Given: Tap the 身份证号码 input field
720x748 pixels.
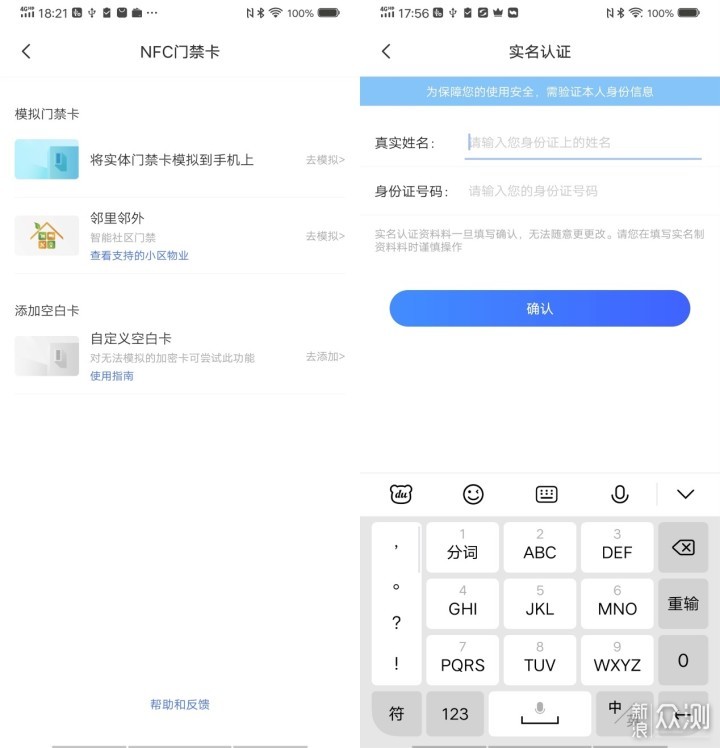Looking at the screenshot, I should (x=584, y=191).
